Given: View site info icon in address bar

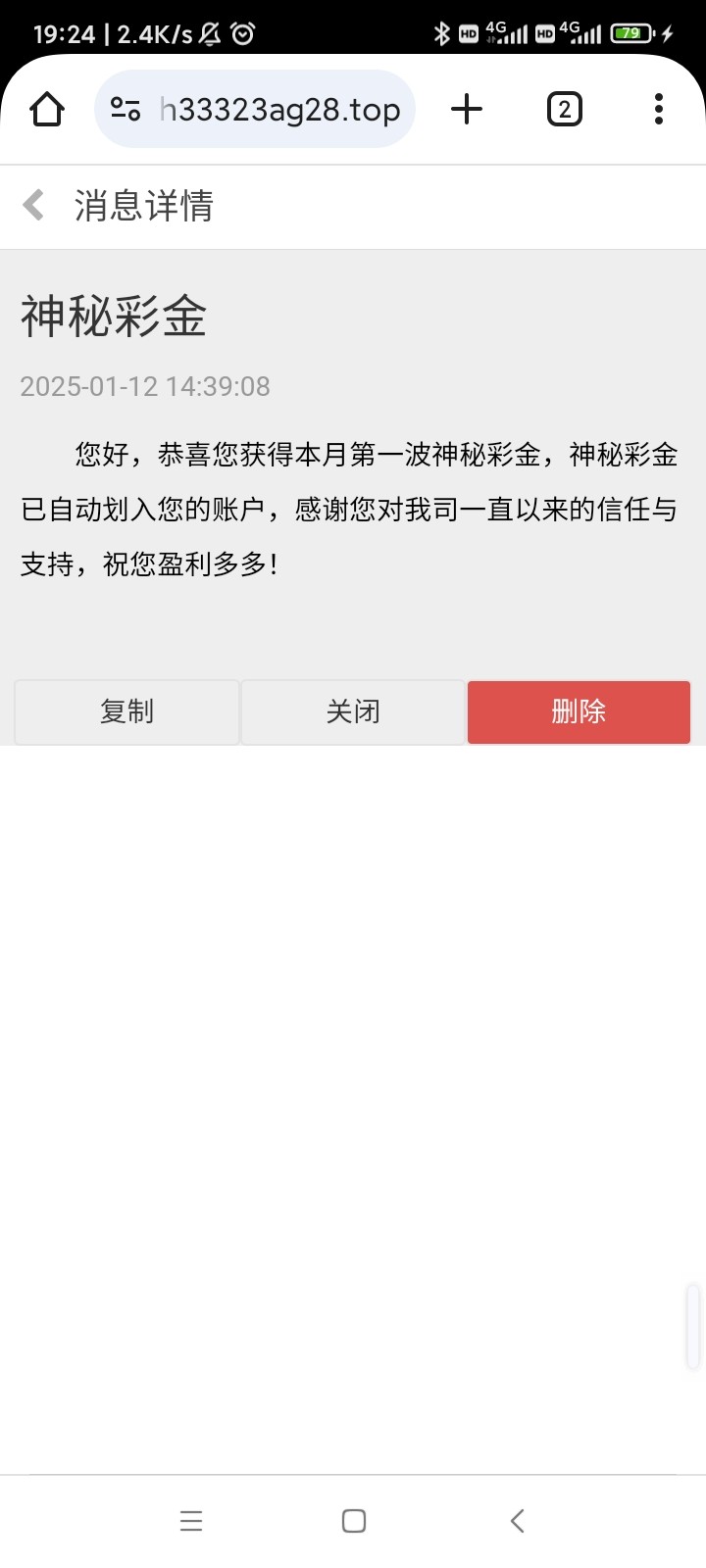Looking at the screenshot, I should click(126, 109).
